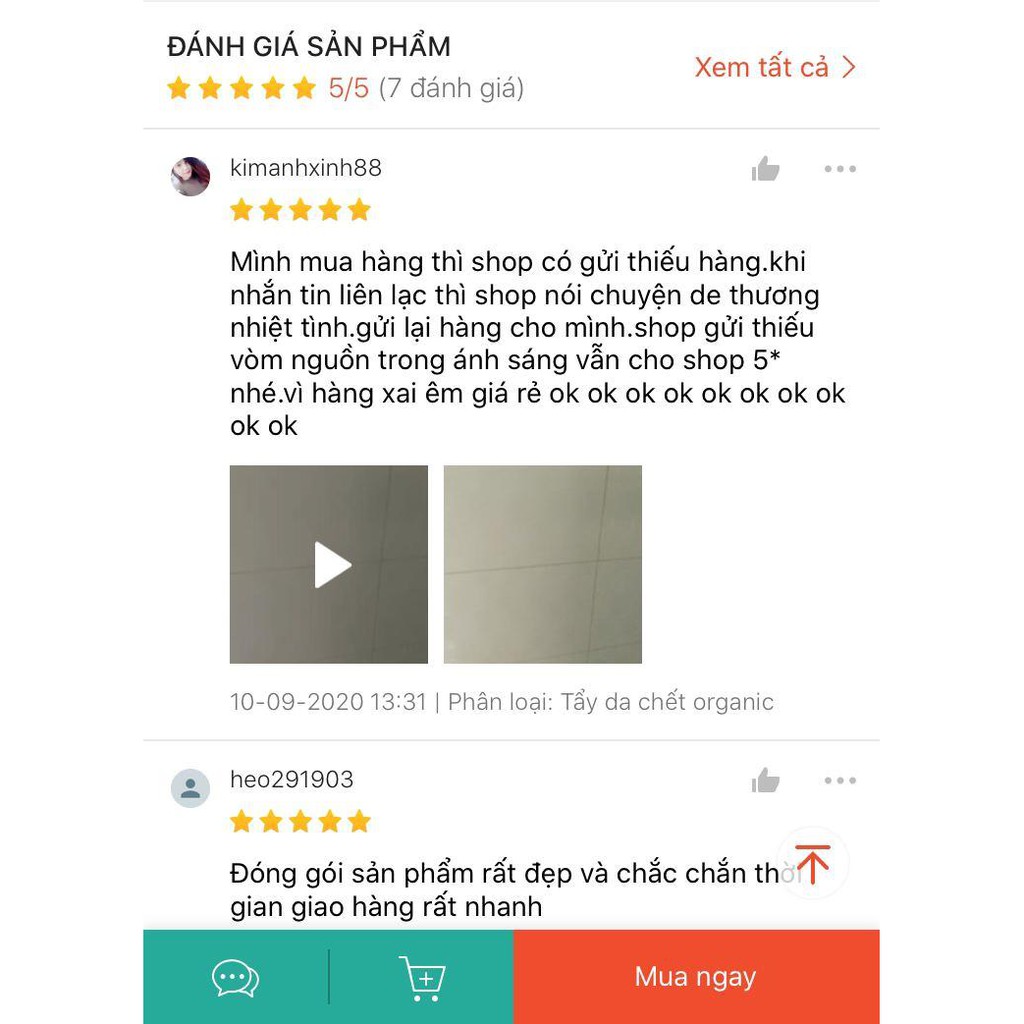Chat with the shop
Screen dimensions: 1024x1024
click(x=235, y=977)
